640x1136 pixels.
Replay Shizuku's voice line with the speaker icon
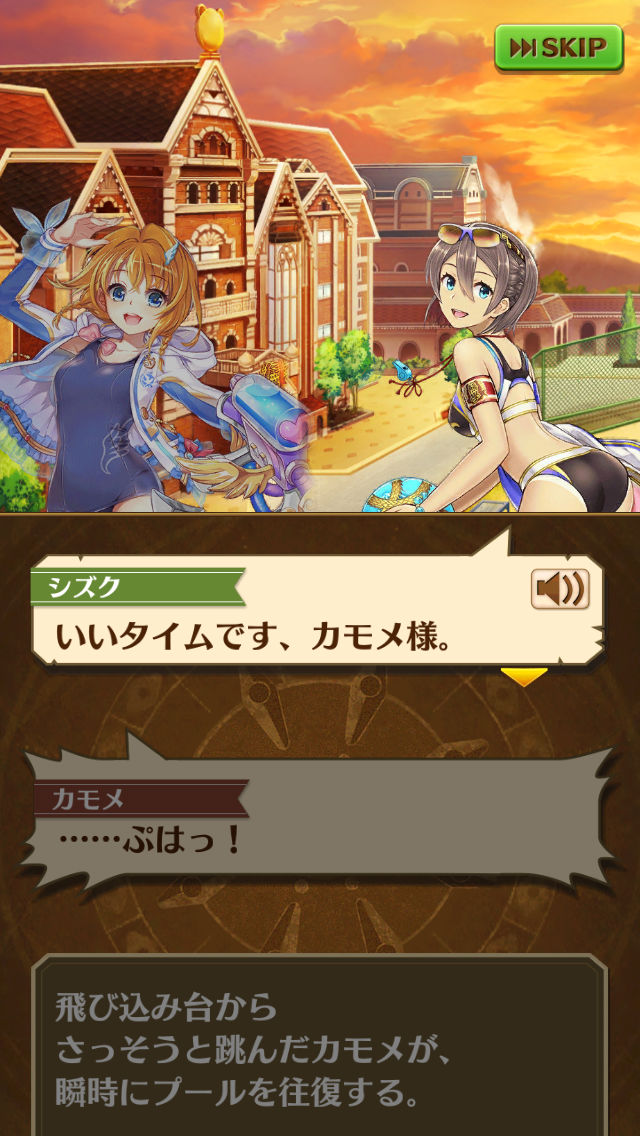coord(560,588)
